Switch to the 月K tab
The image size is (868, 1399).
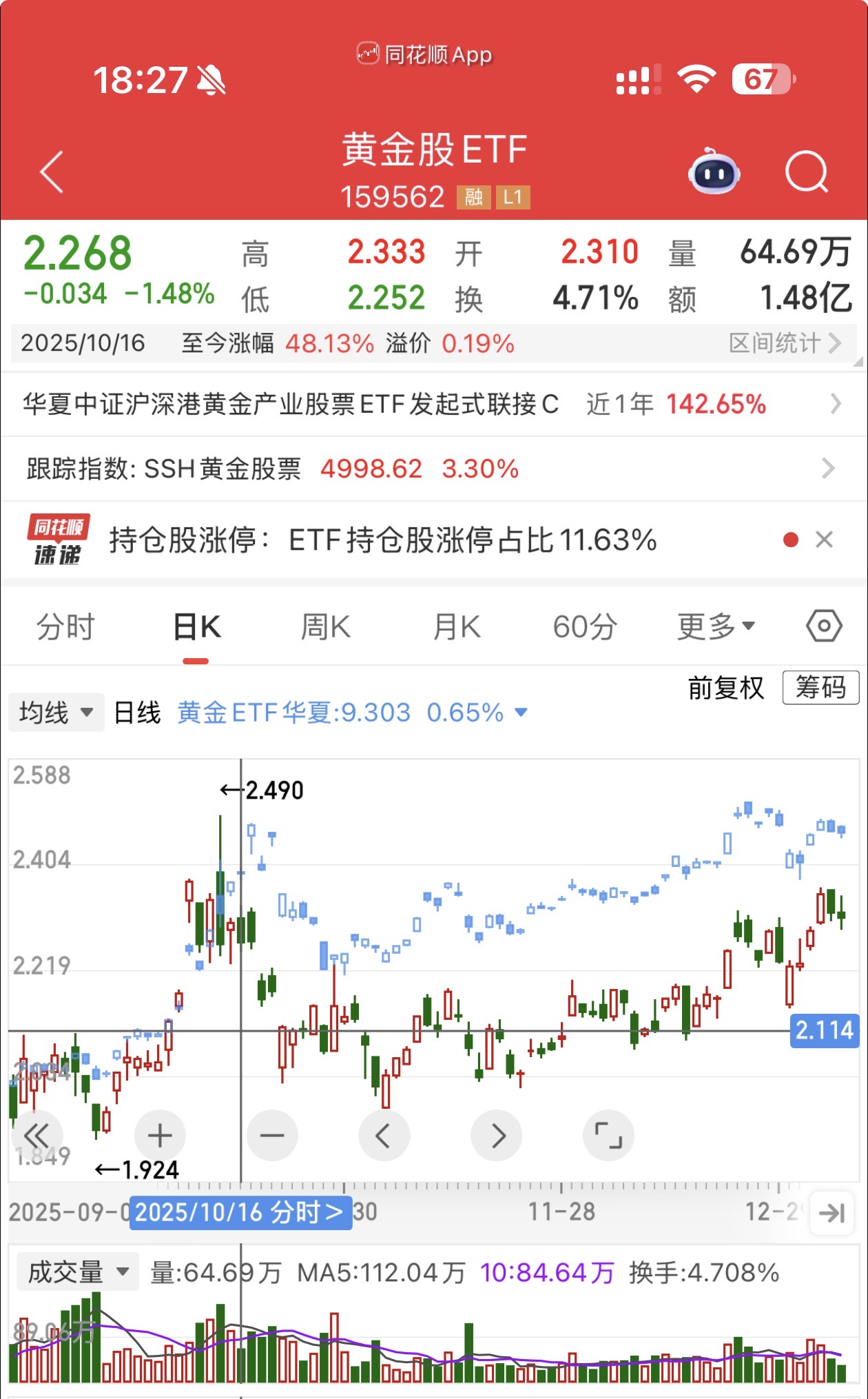[456, 627]
